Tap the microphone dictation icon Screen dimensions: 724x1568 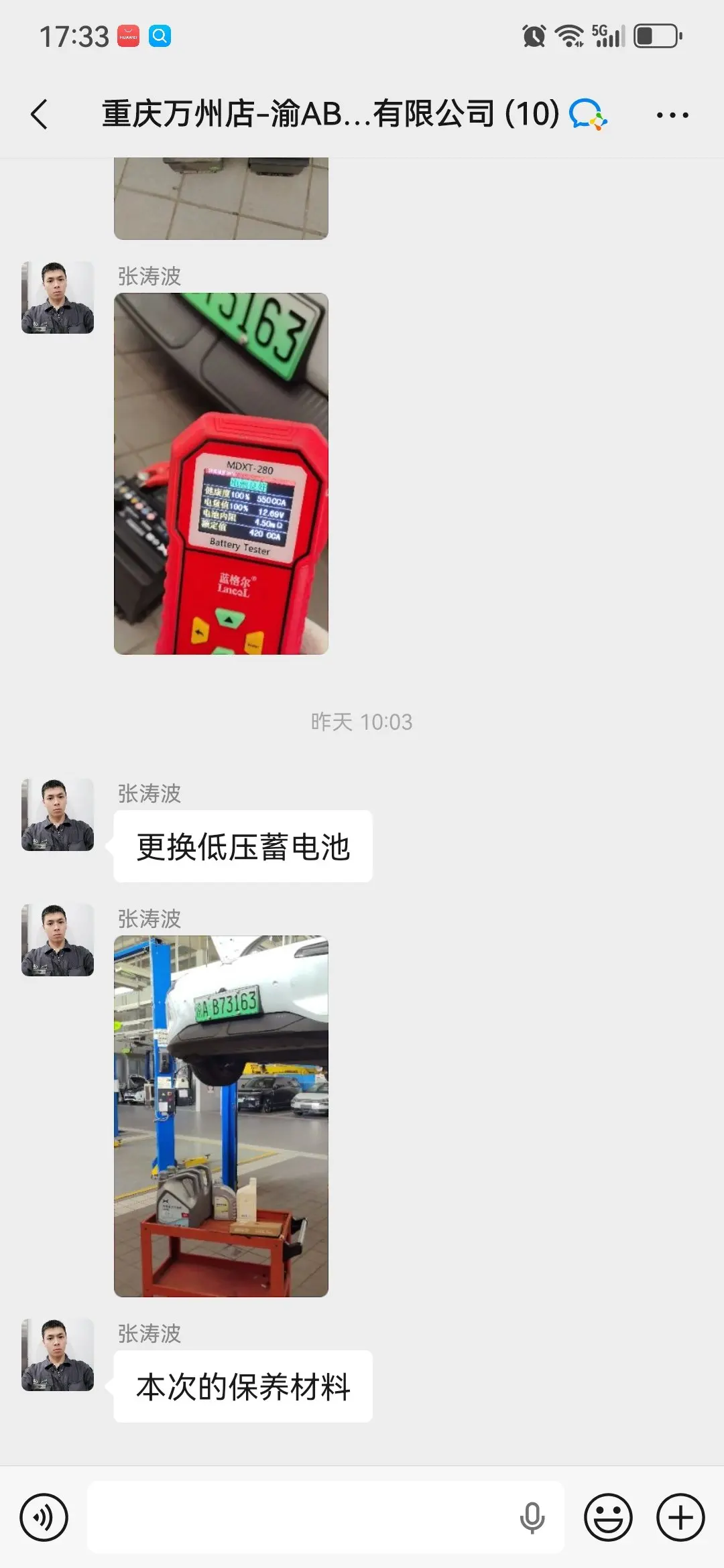pyautogui.click(x=532, y=1518)
